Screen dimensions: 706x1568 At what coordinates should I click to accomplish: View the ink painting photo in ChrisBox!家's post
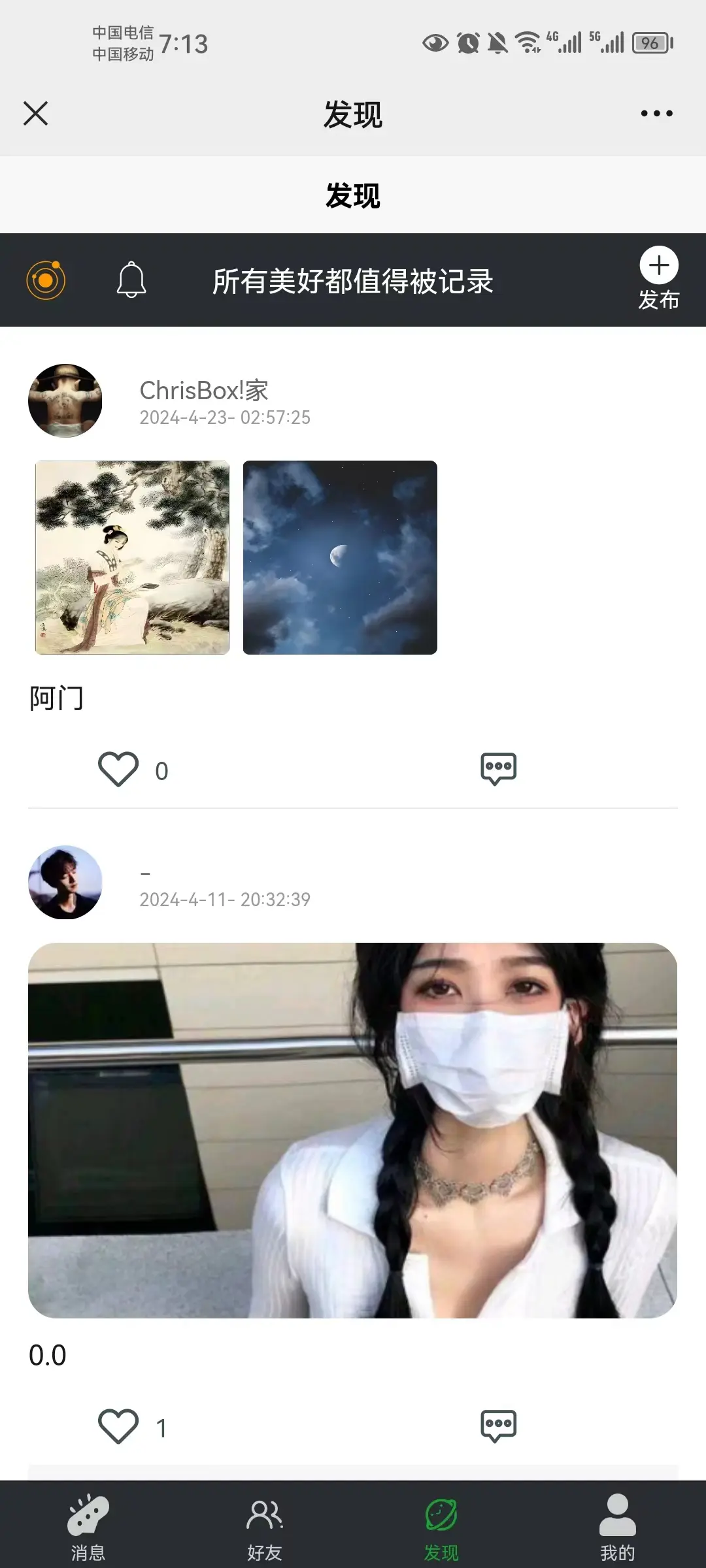pyautogui.click(x=132, y=557)
